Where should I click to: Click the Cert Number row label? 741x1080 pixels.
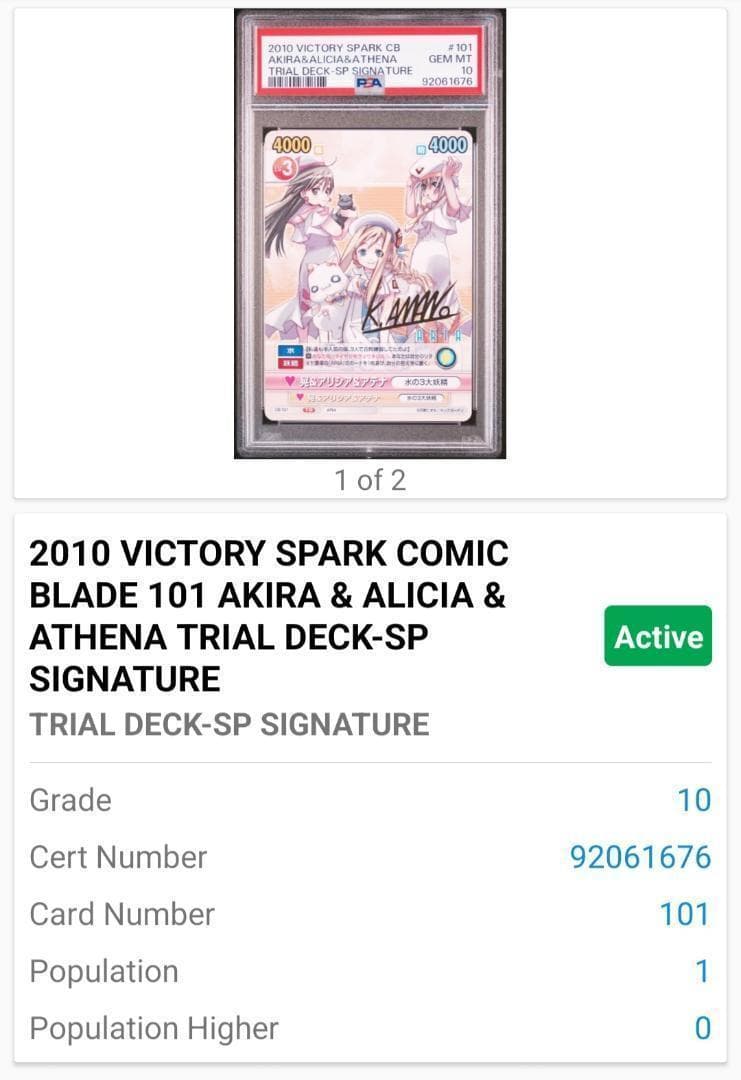click(118, 857)
